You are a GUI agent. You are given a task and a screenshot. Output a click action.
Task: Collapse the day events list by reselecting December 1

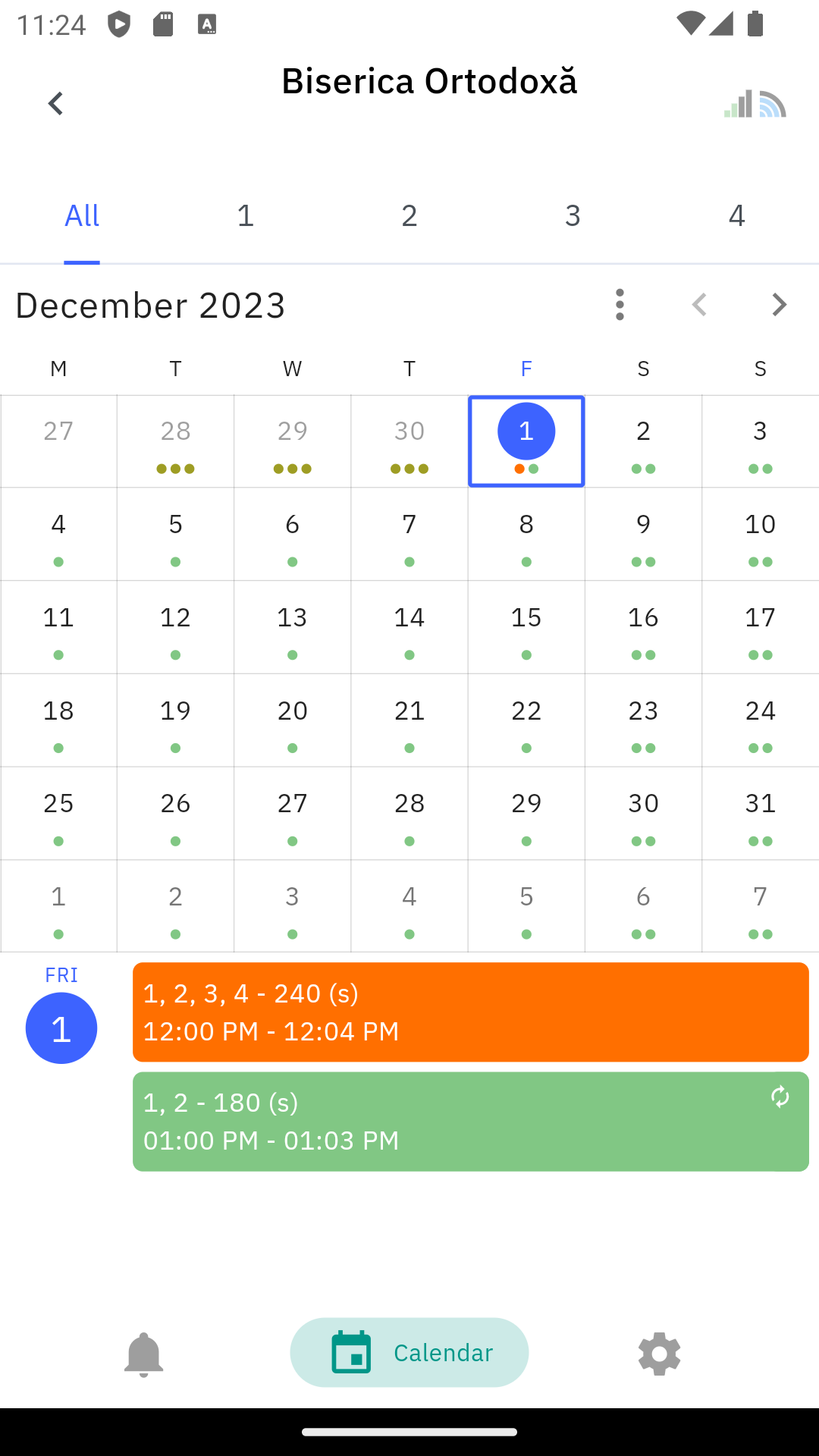pos(526,431)
